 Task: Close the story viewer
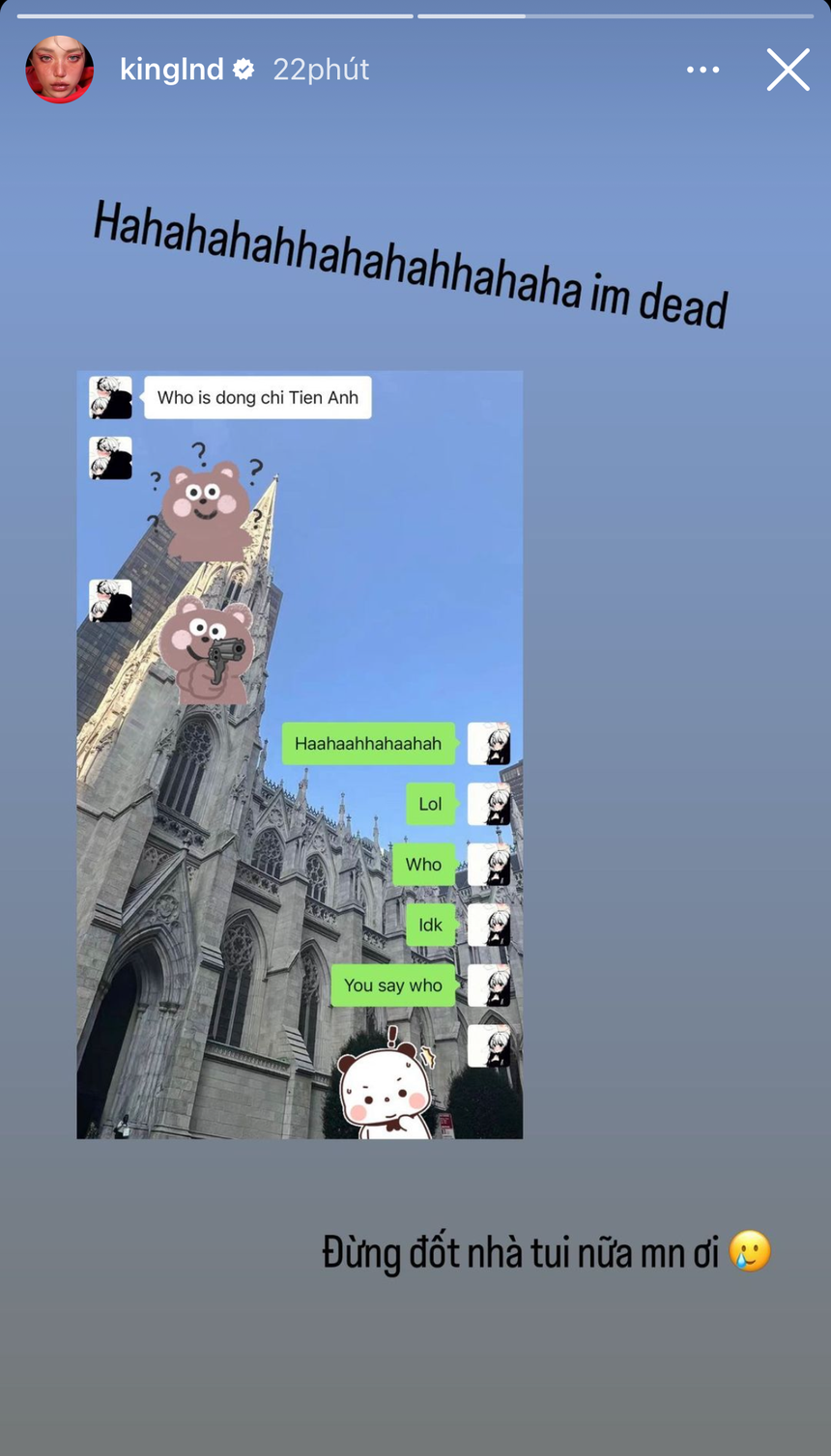point(788,70)
